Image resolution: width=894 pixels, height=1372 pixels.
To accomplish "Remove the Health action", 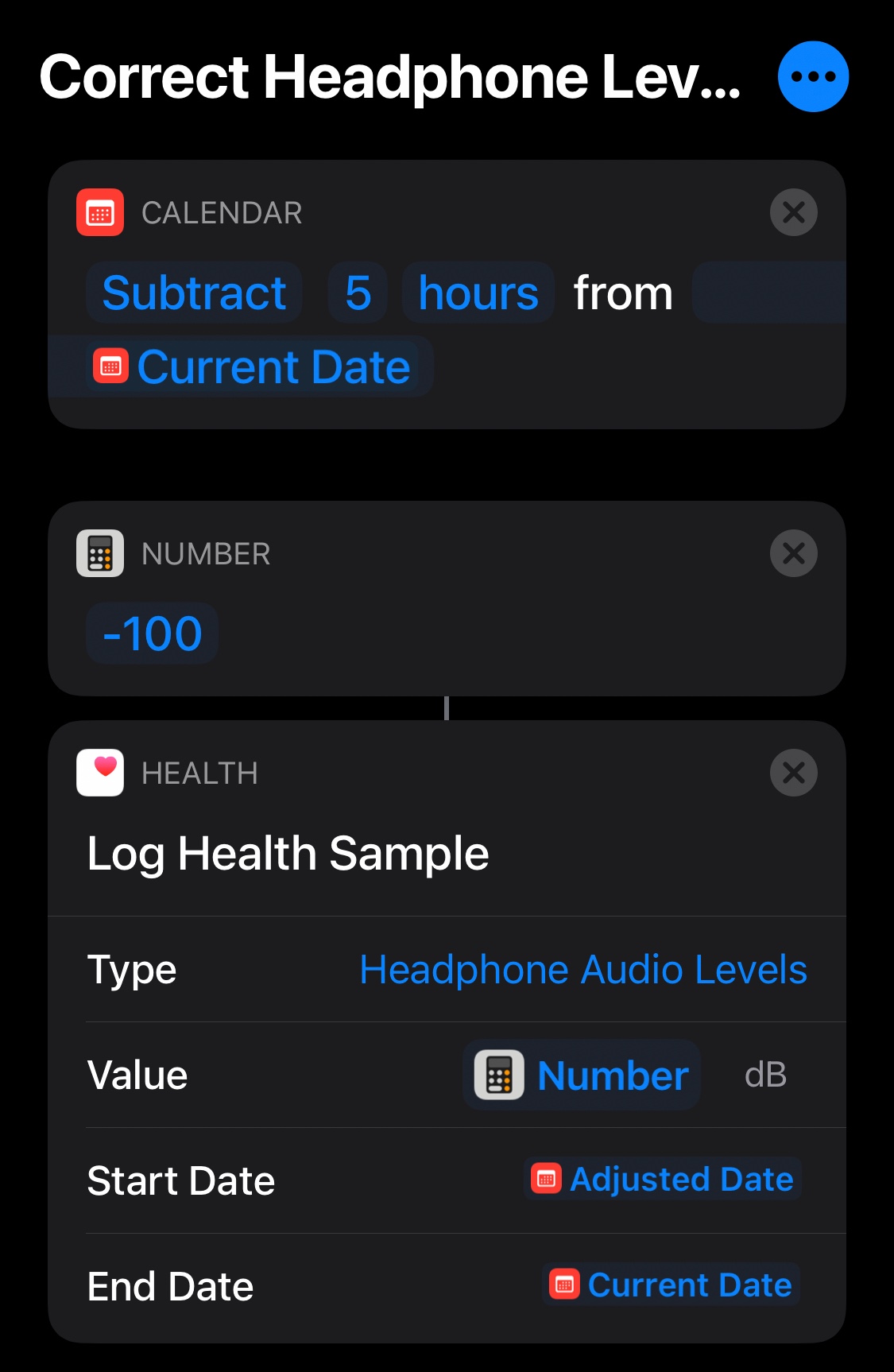I will (793, 773).
